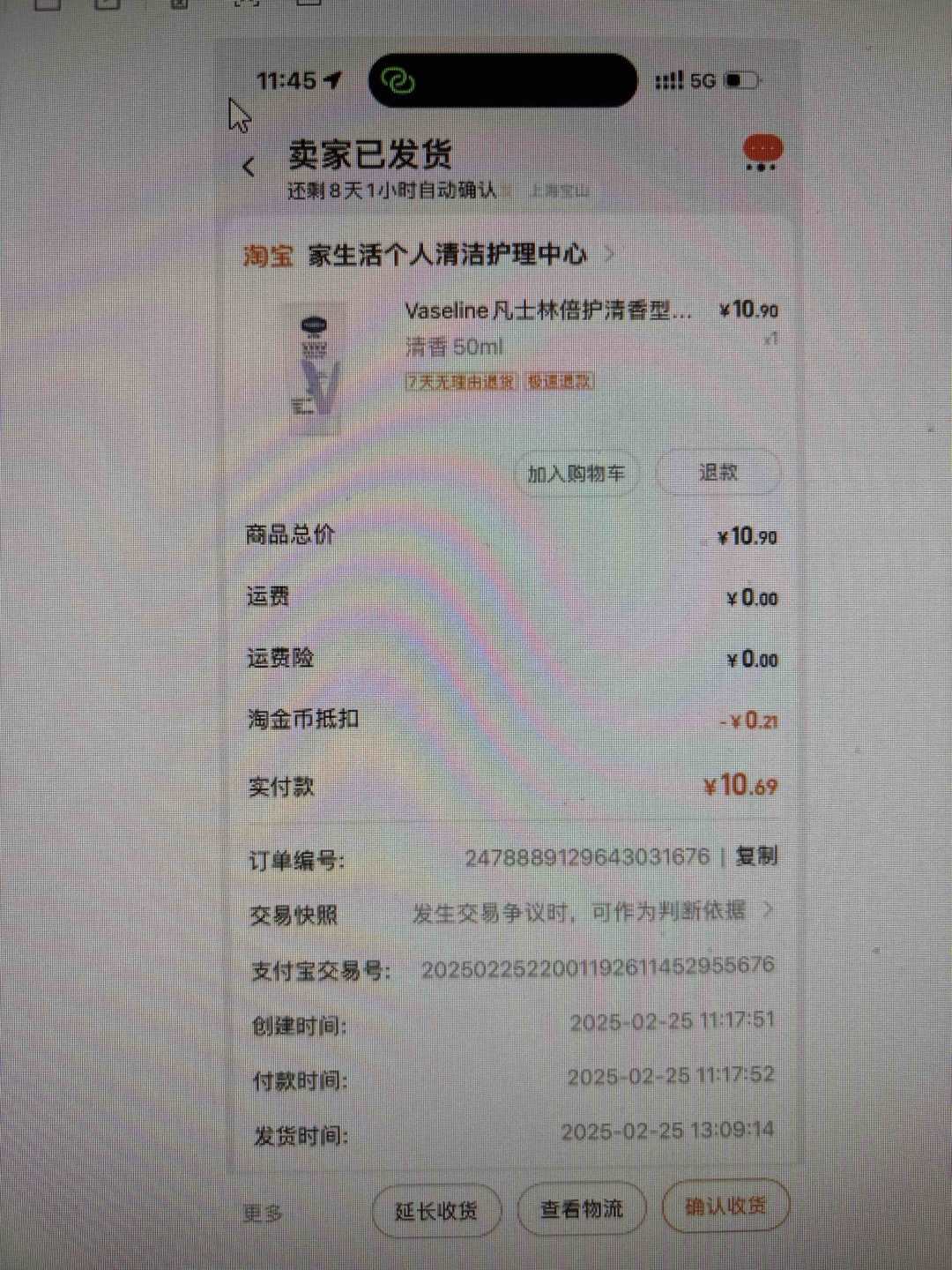View logistics via 查看物流
The width and height of the screenshot is (952, 1270).
(x=582, y=1209)
